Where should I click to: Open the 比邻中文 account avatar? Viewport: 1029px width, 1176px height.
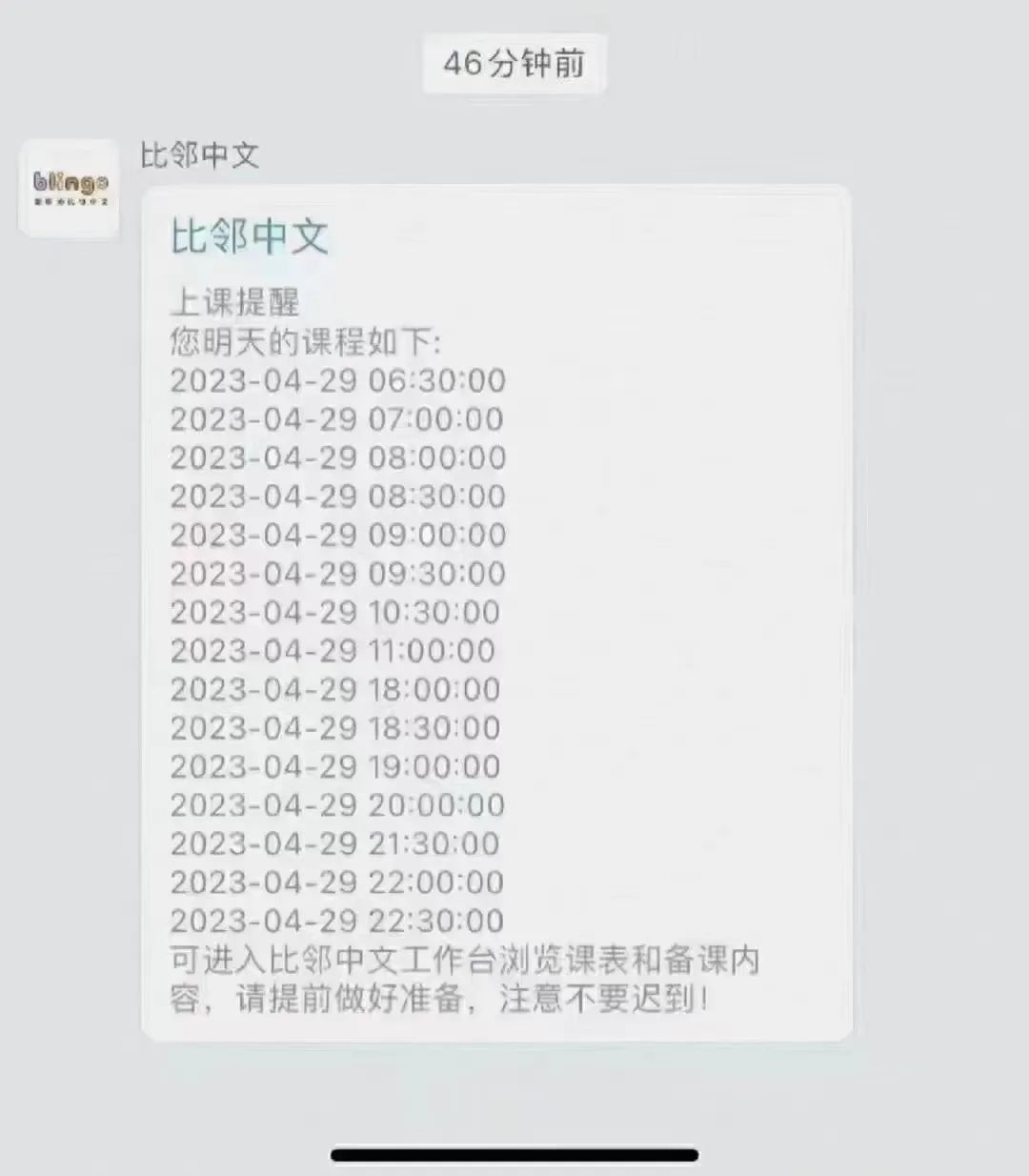(x=70, y=188)
